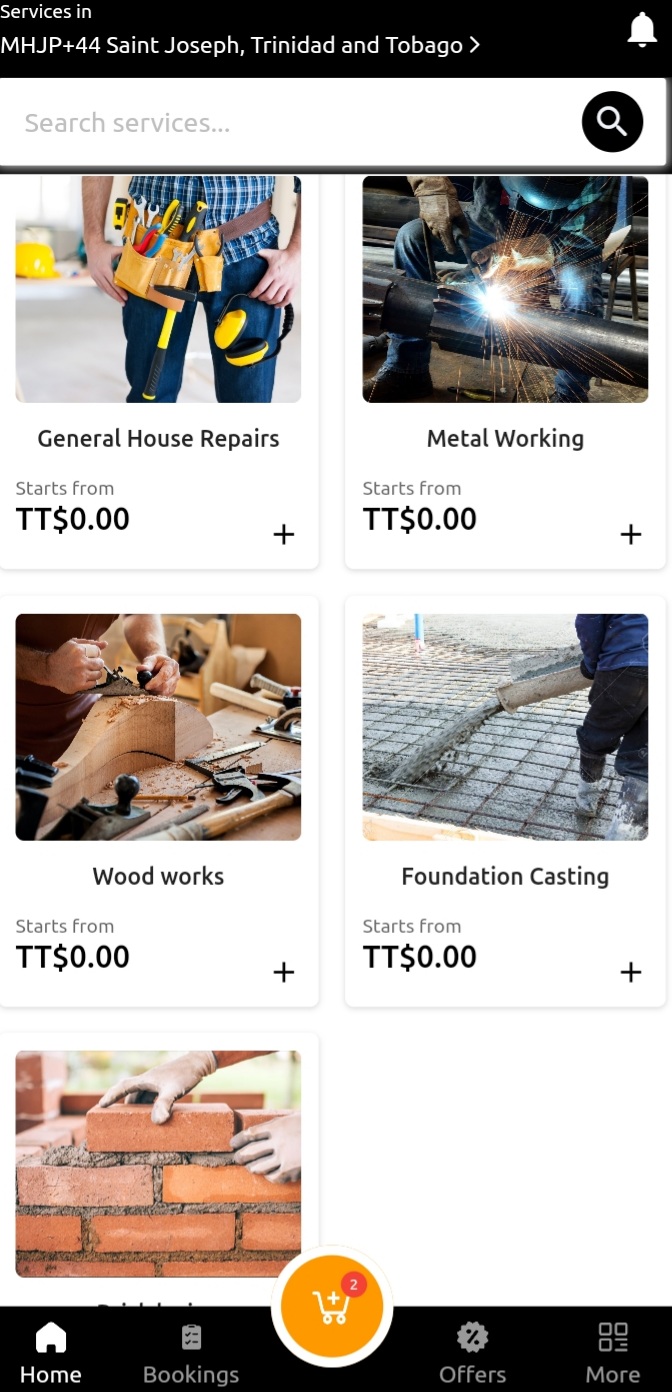Tap the black search magnifier button
Screen dimensions: 672x1392
coord(612,122)
